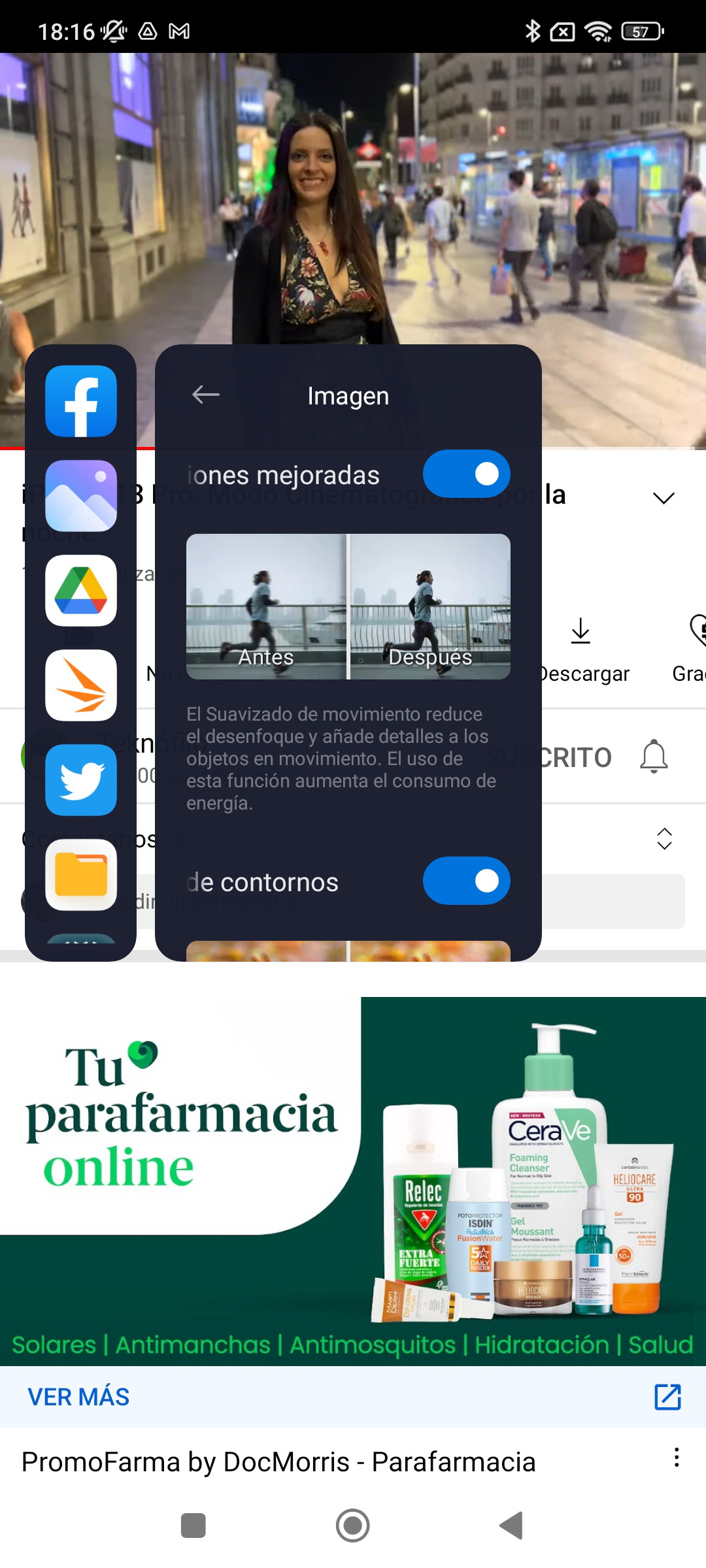Open Google Drive from the sidebar
This screenshot has height=1568, width=706.
[x=81, y=591]
